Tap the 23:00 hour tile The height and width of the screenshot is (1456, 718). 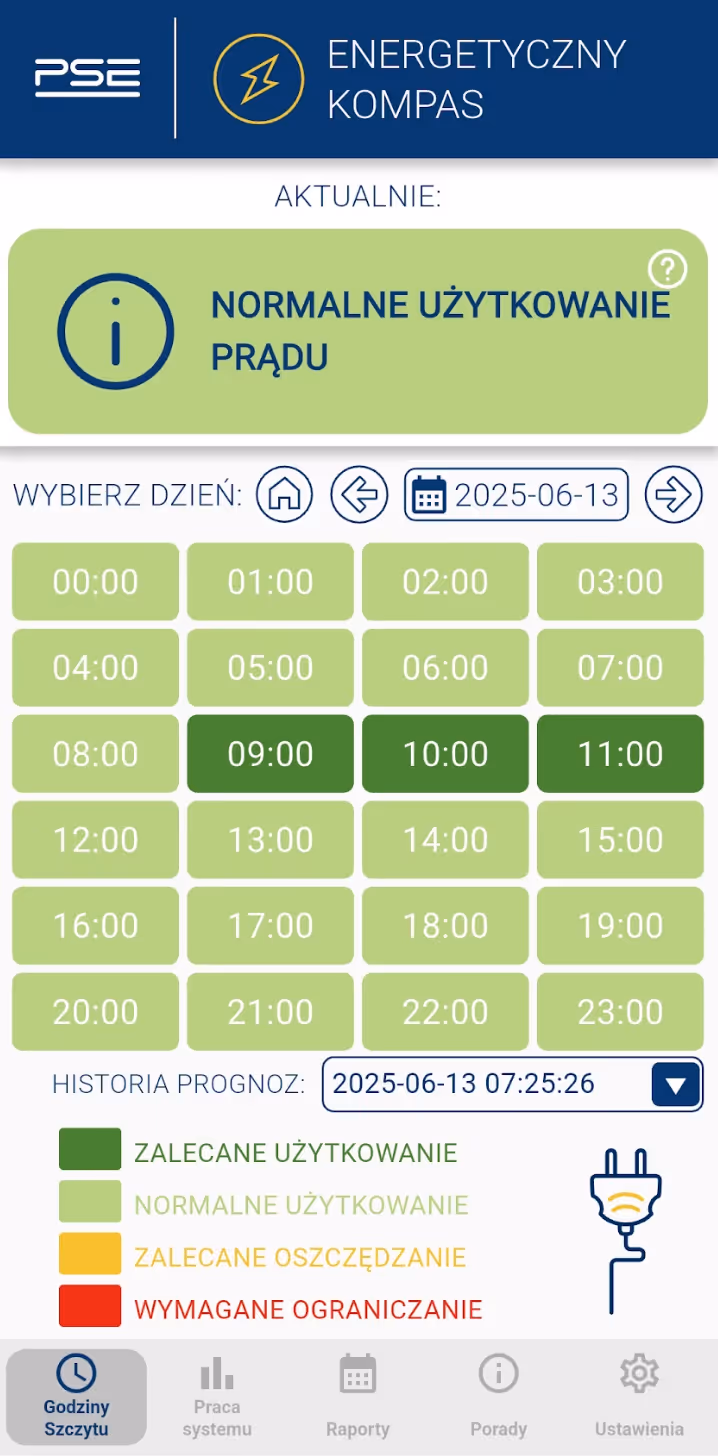620,1011
